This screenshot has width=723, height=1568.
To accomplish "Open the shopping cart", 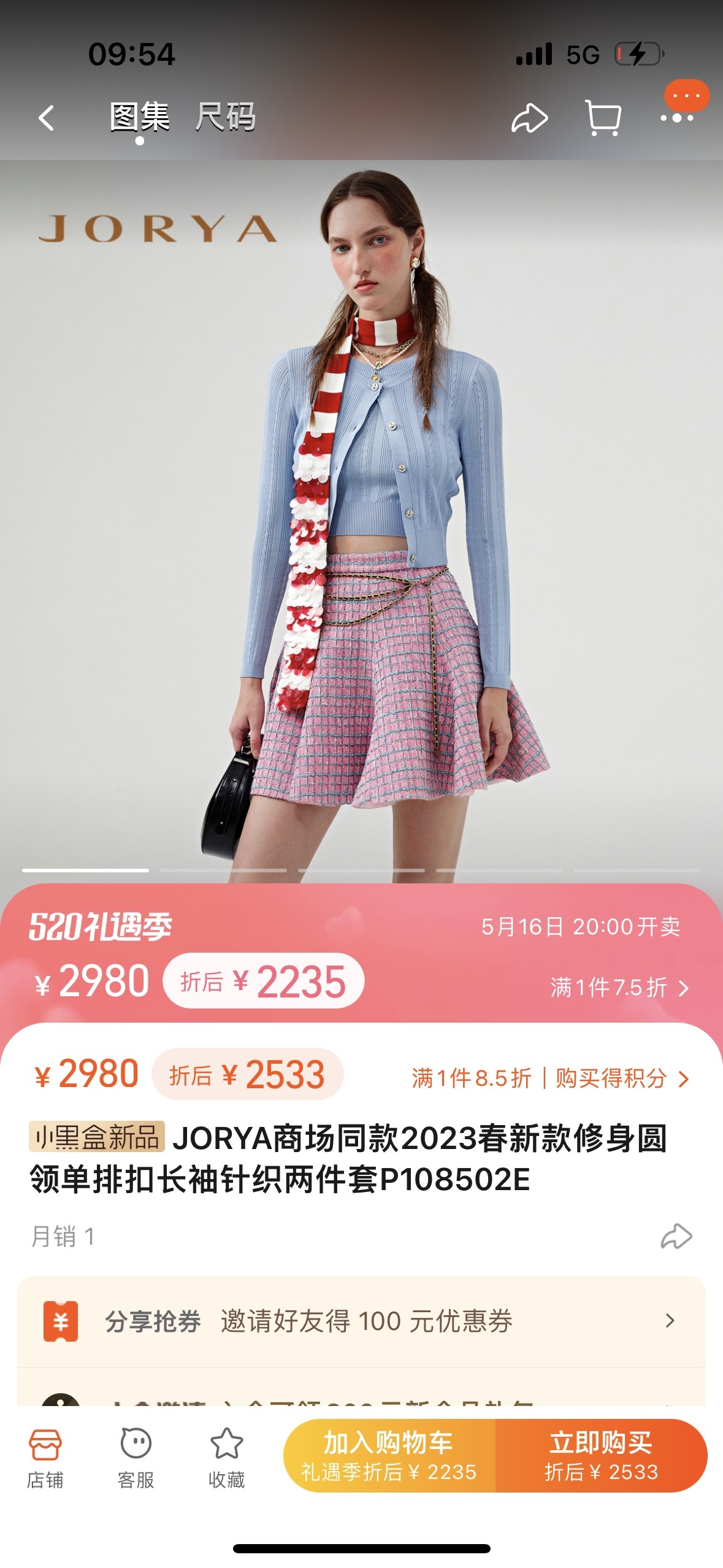I will [x=603, y=118].
